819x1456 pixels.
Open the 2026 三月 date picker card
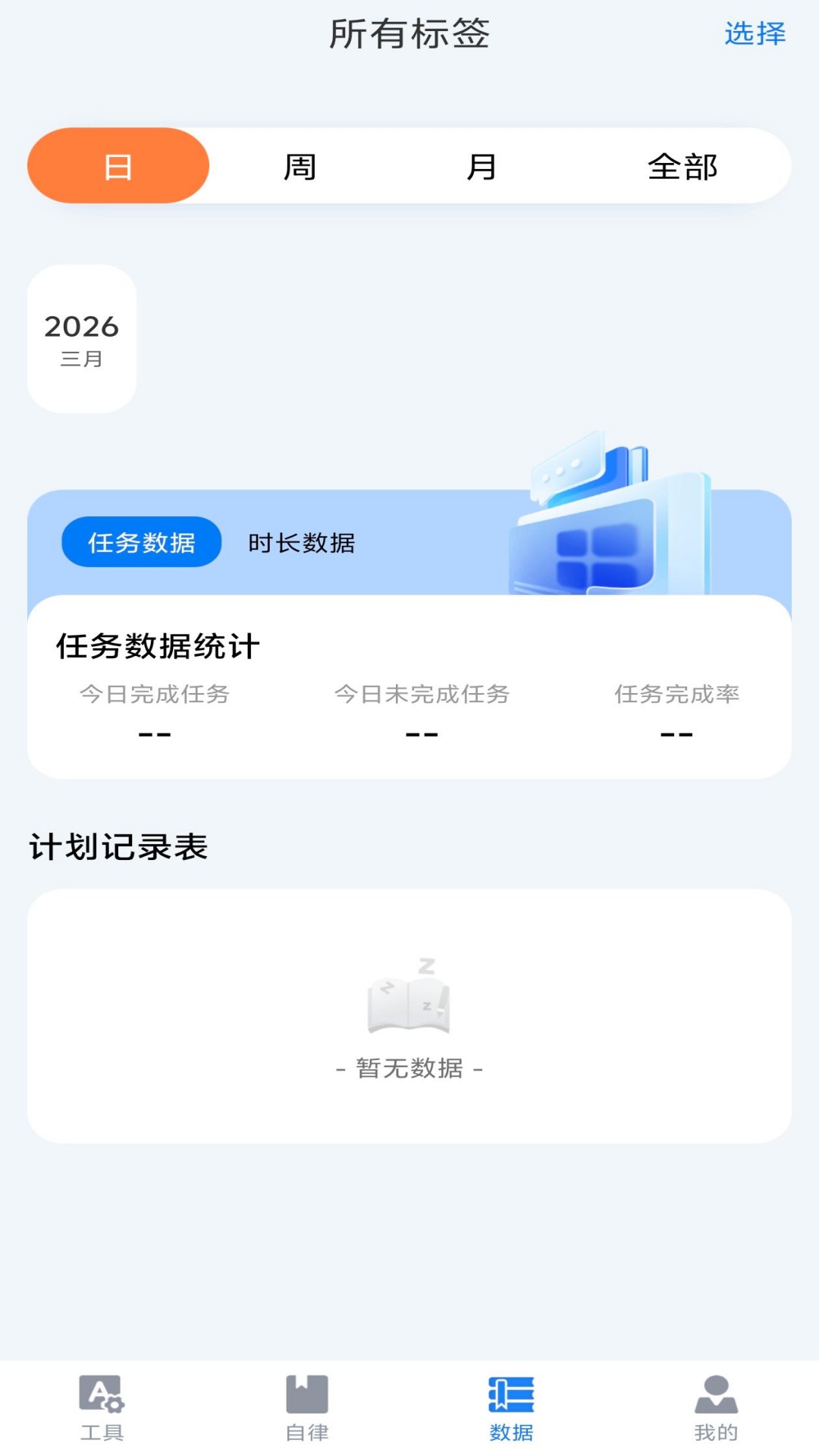point(81,336)
